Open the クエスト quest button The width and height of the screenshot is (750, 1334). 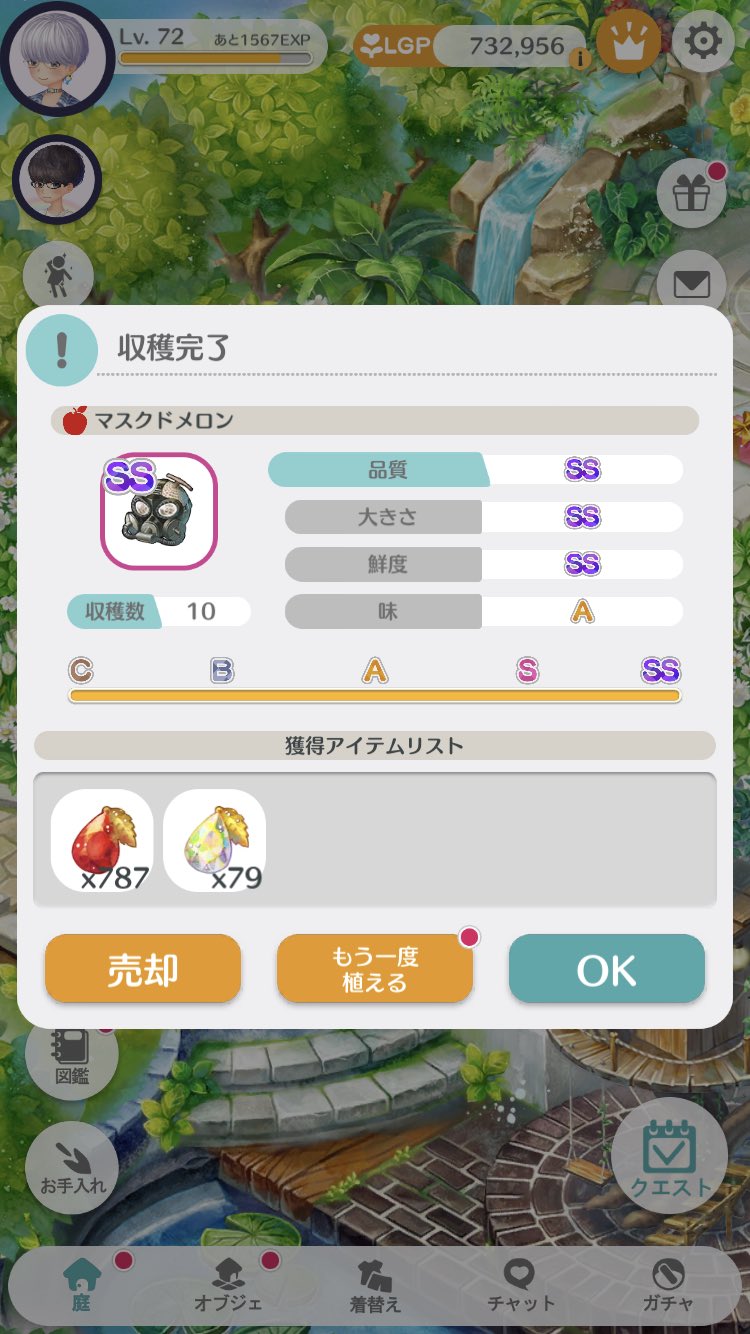click(669, 1160)
